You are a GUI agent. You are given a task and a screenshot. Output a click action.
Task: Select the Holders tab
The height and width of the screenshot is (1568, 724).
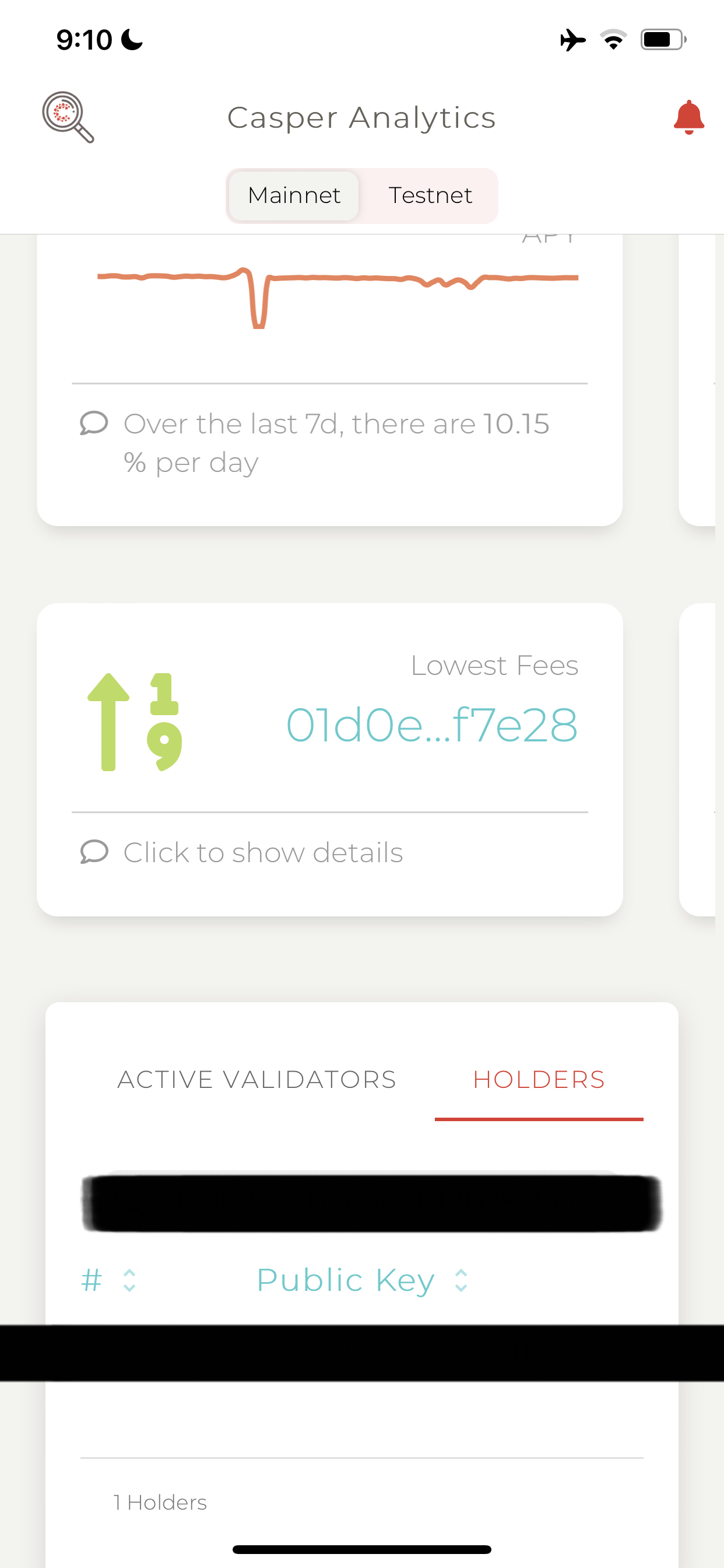(x=539, y=1079)
